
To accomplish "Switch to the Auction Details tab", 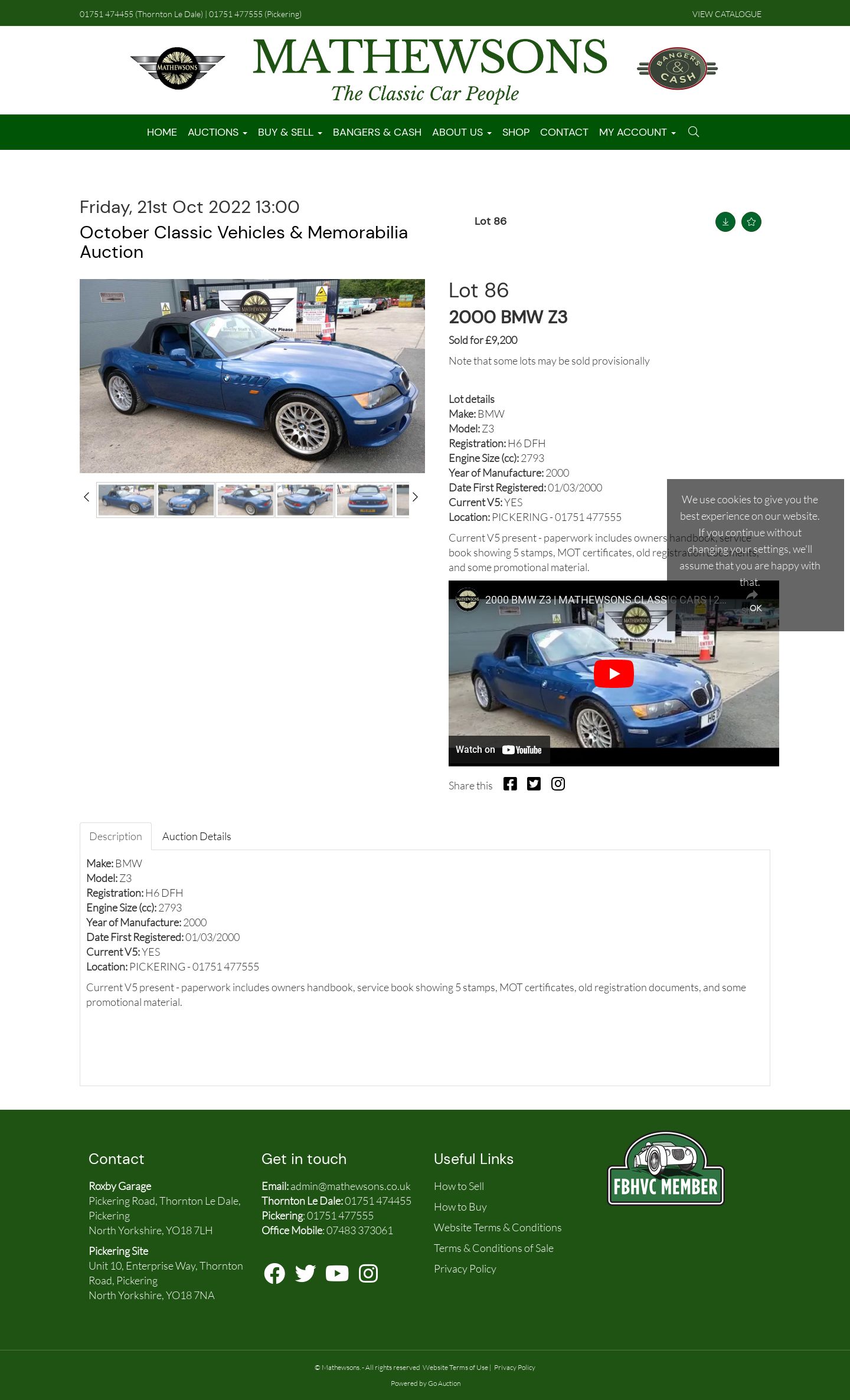I will tap(197, 836).
